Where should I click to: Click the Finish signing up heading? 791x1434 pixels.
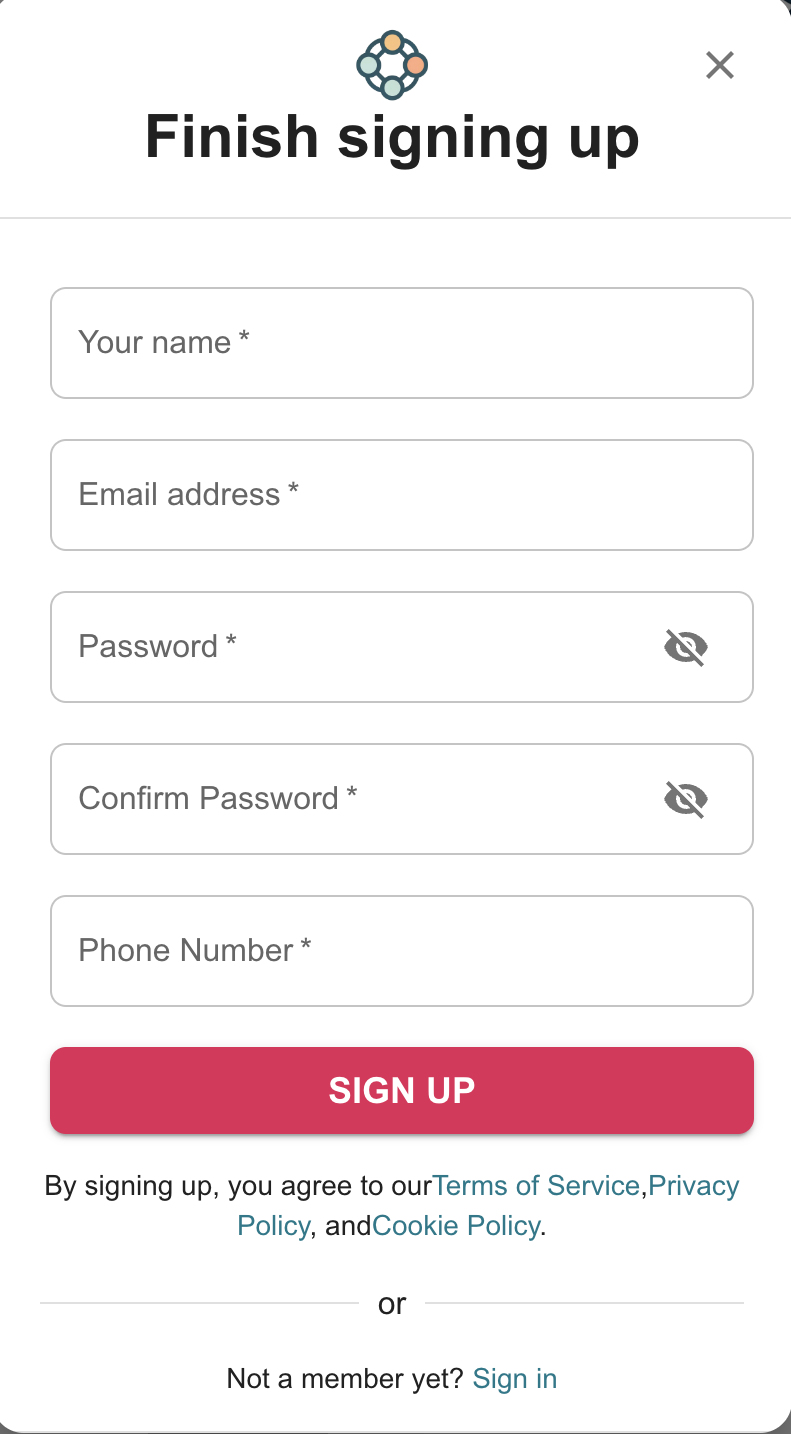[392, 137]
